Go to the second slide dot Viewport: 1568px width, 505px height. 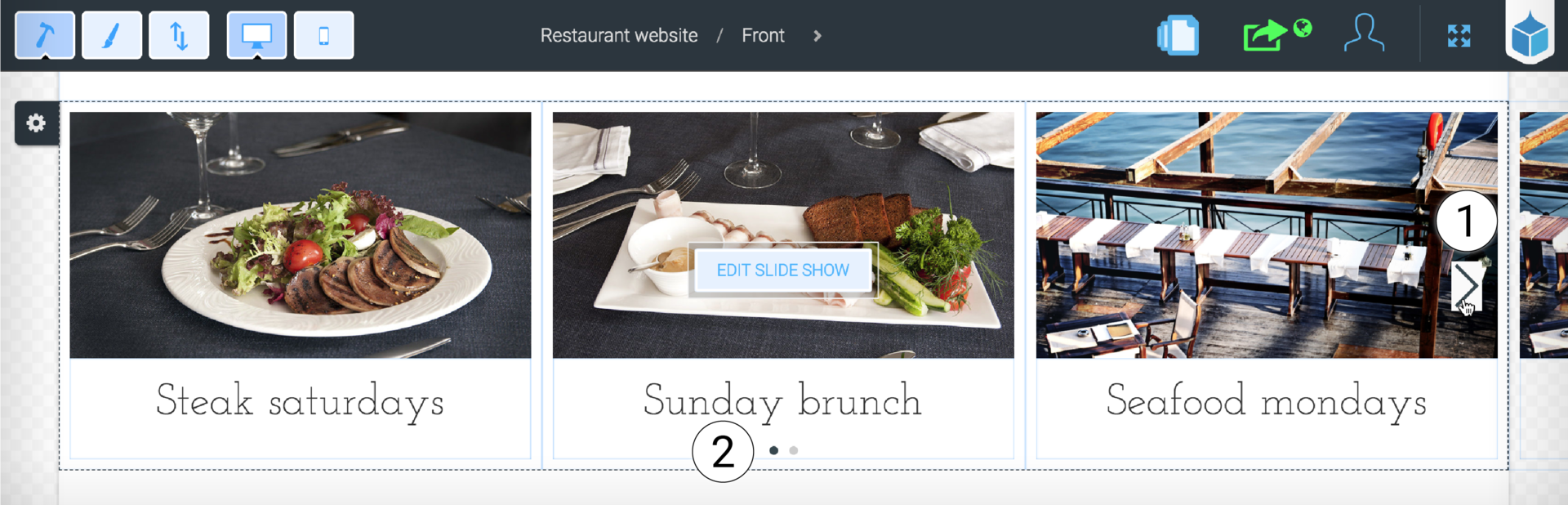[x=794, y=450]
